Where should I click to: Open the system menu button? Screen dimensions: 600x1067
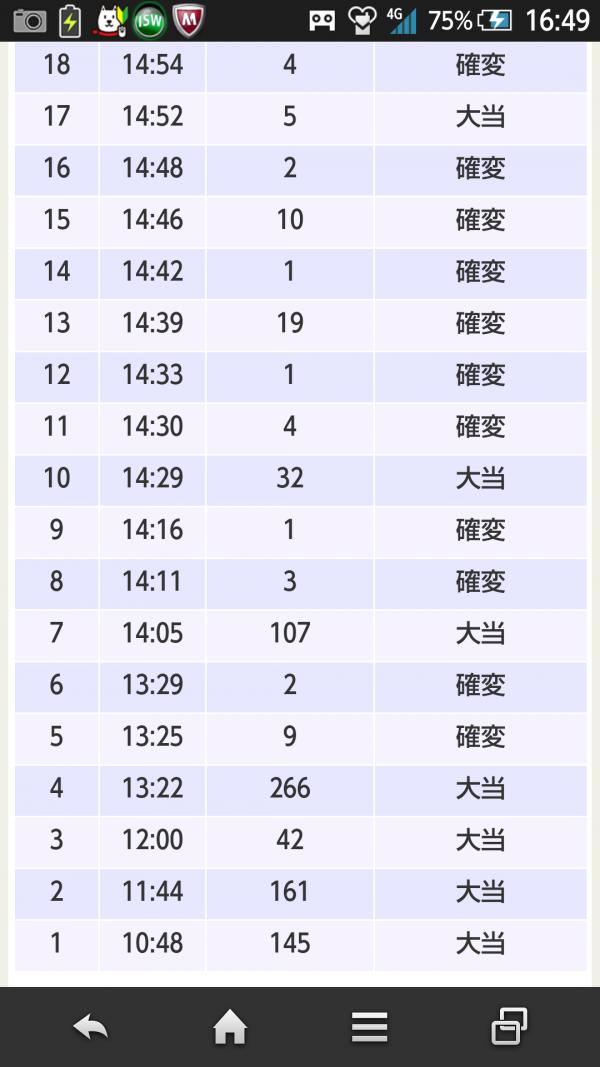[x=369, y=1027]
